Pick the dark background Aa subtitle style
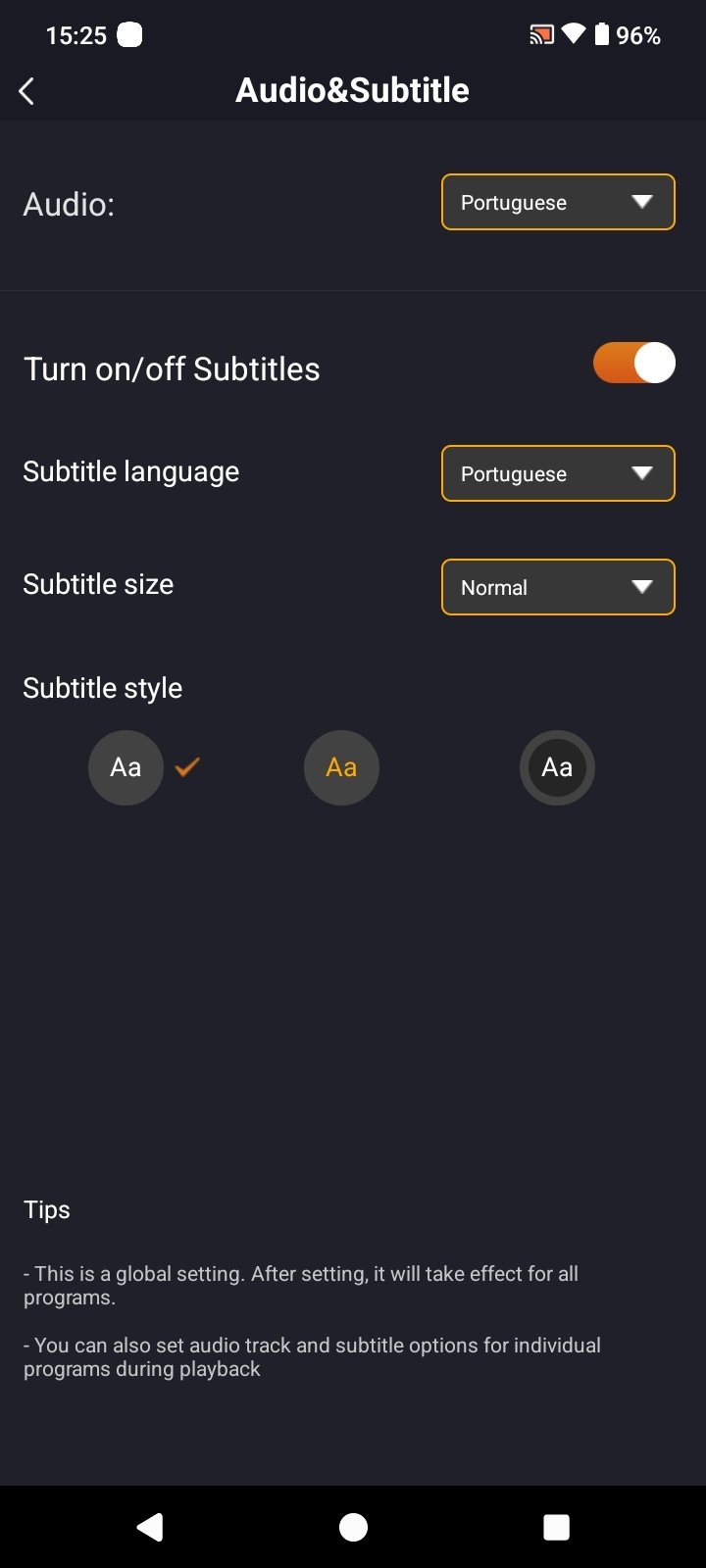 click(557, 767)
